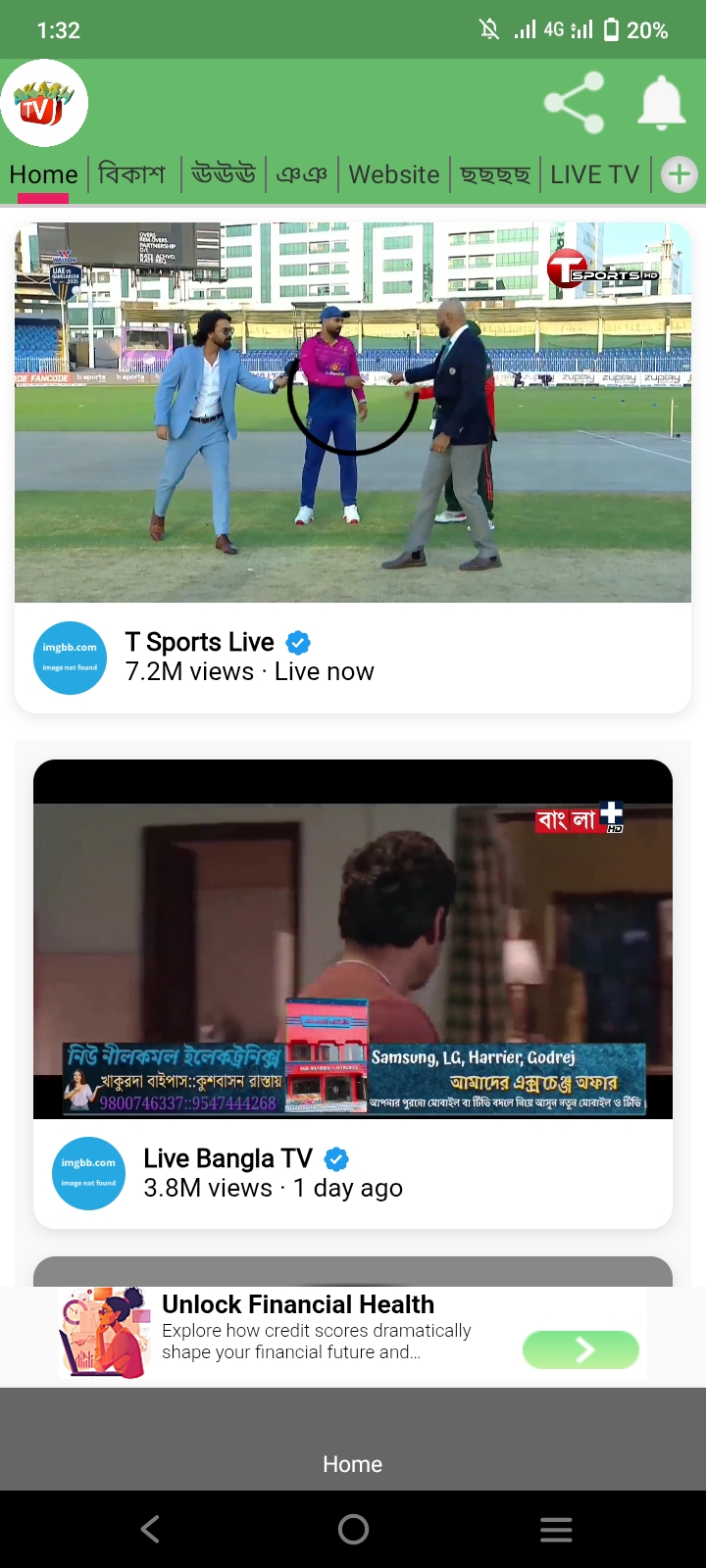Open the notifications bell
Screen dimensions: 706x1568
[662, 103]
